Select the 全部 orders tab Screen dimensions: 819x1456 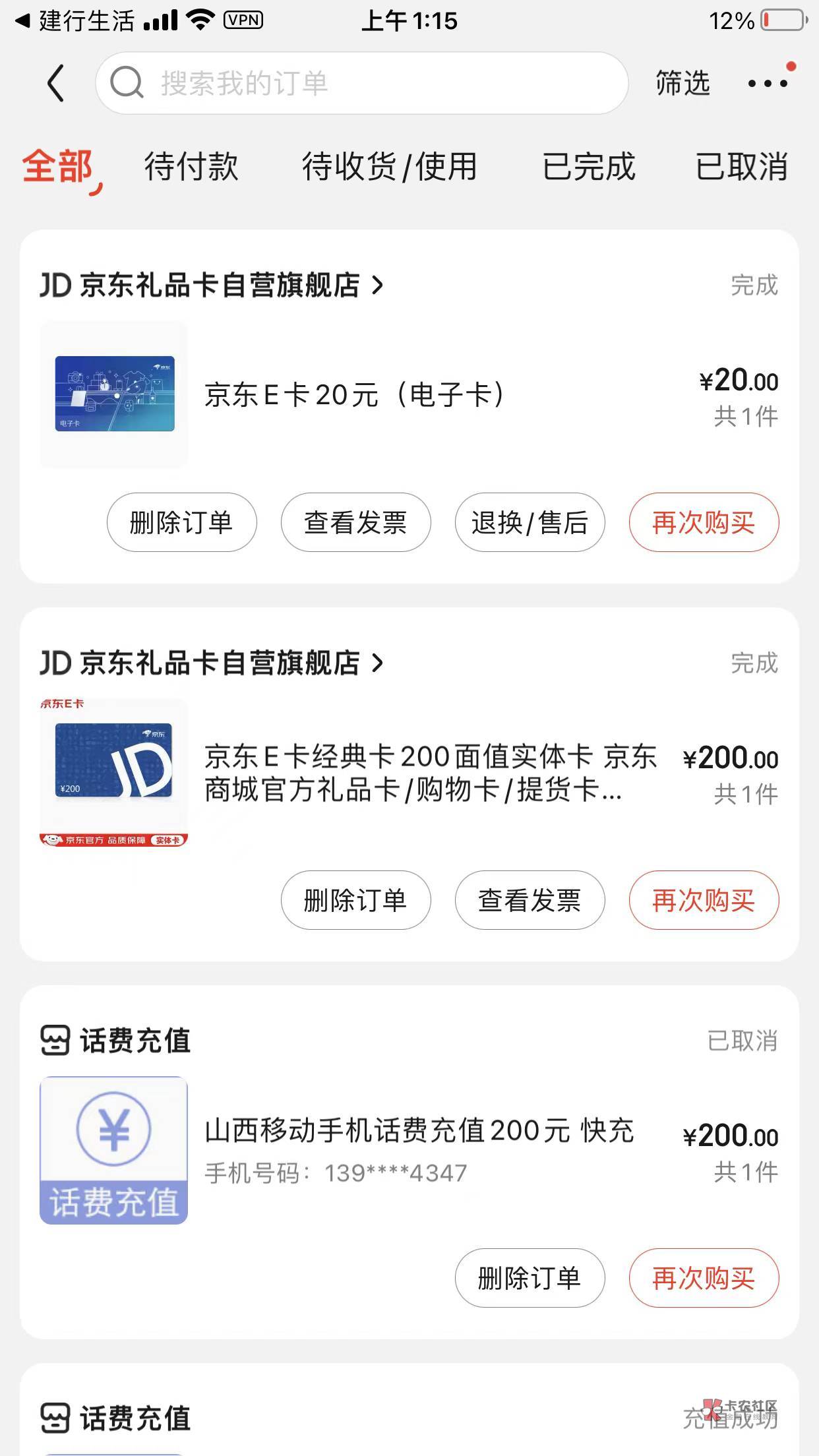(x=58, y=166)
